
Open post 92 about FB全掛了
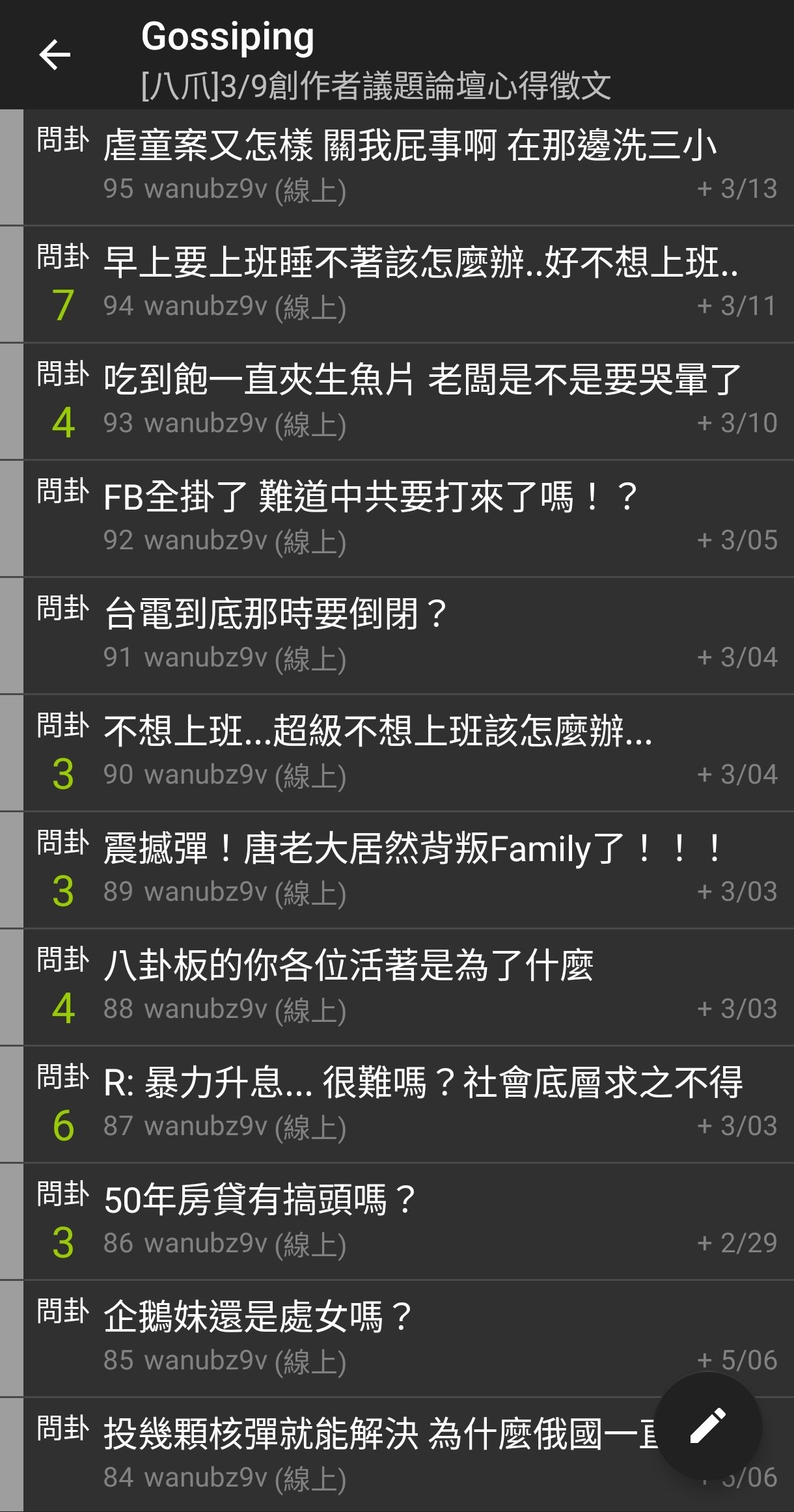click(397, 519)
